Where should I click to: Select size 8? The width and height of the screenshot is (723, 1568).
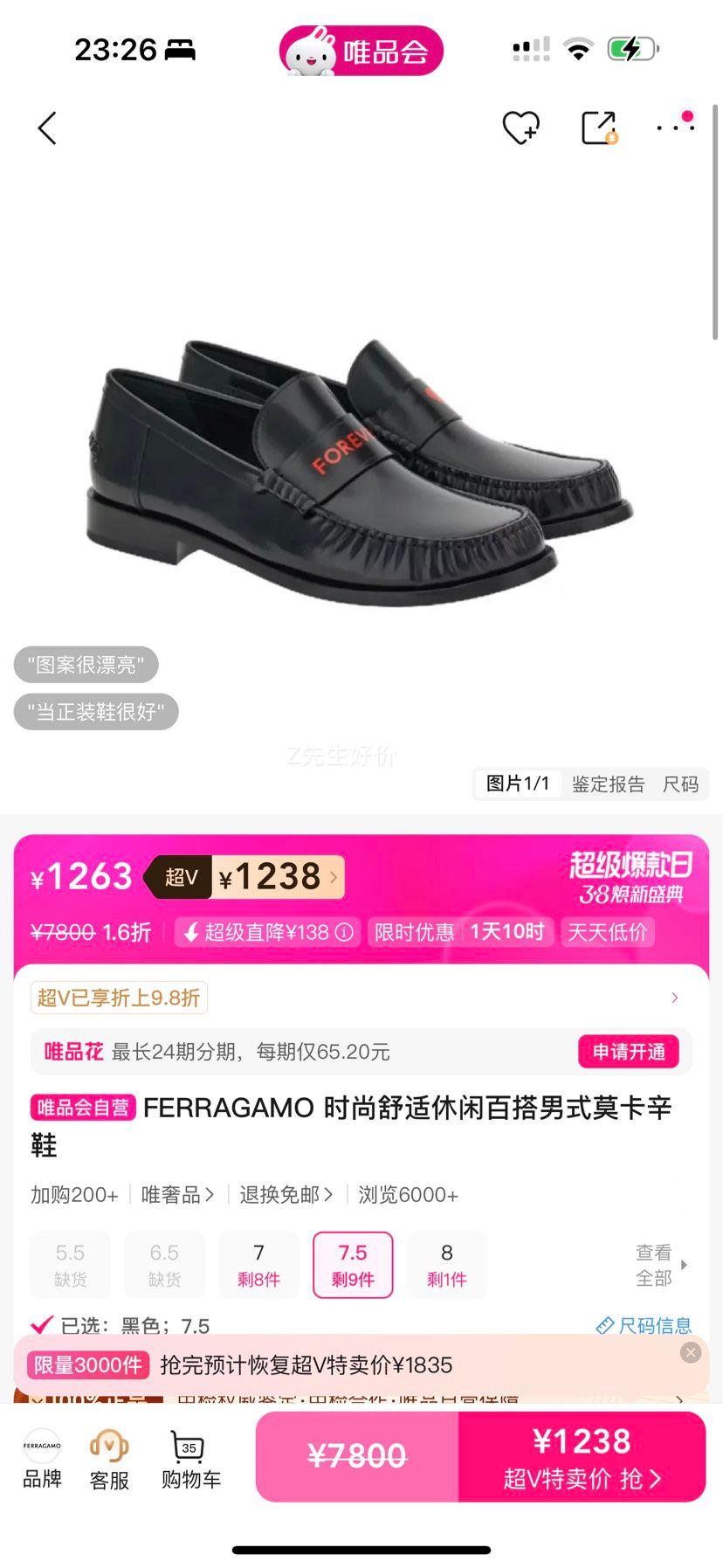tap(446, 1265)
